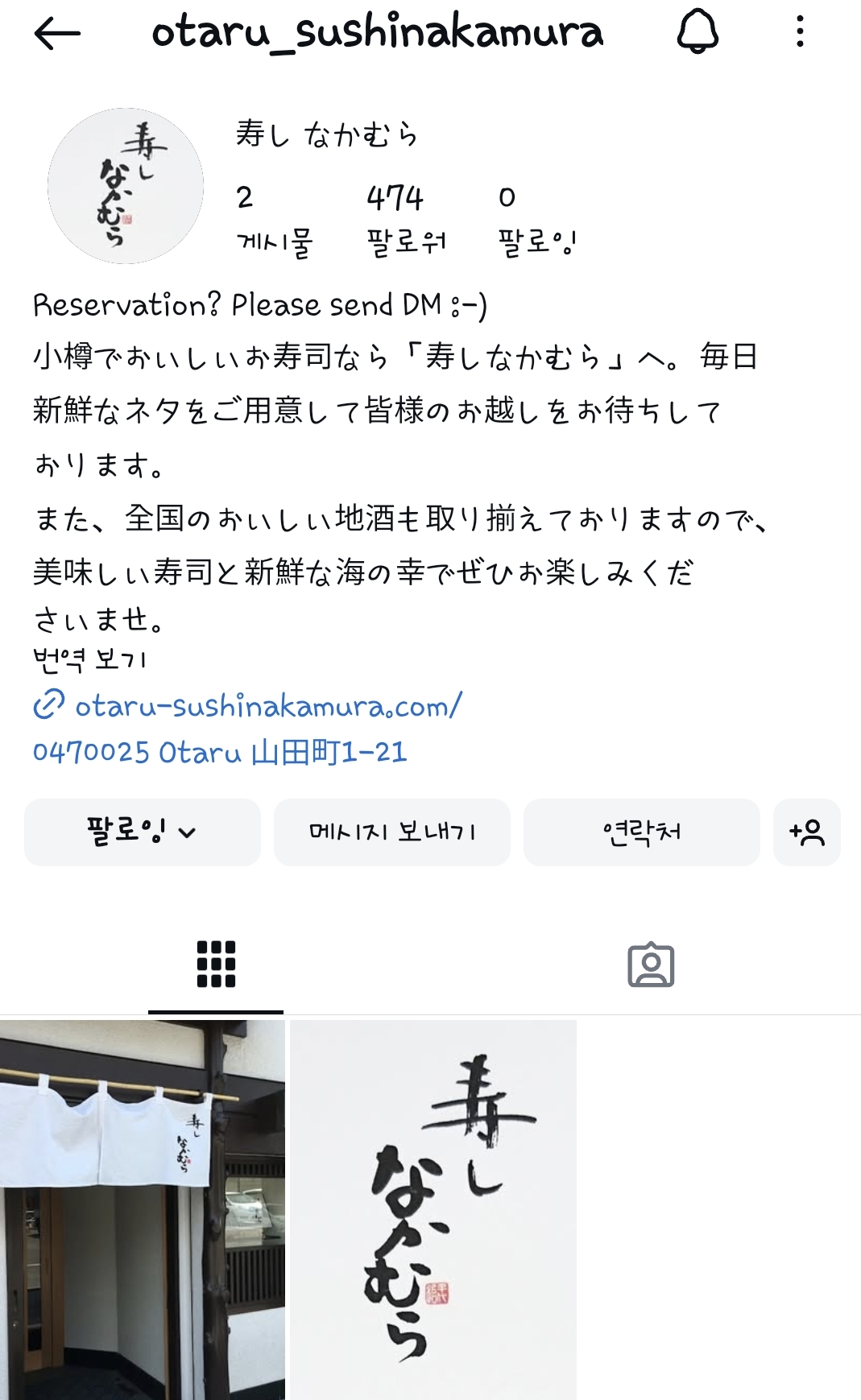The width and height of the screenshot is (861, 1400).
Task: Tap the add-person suggestions icon
Action: click(806, 832)
